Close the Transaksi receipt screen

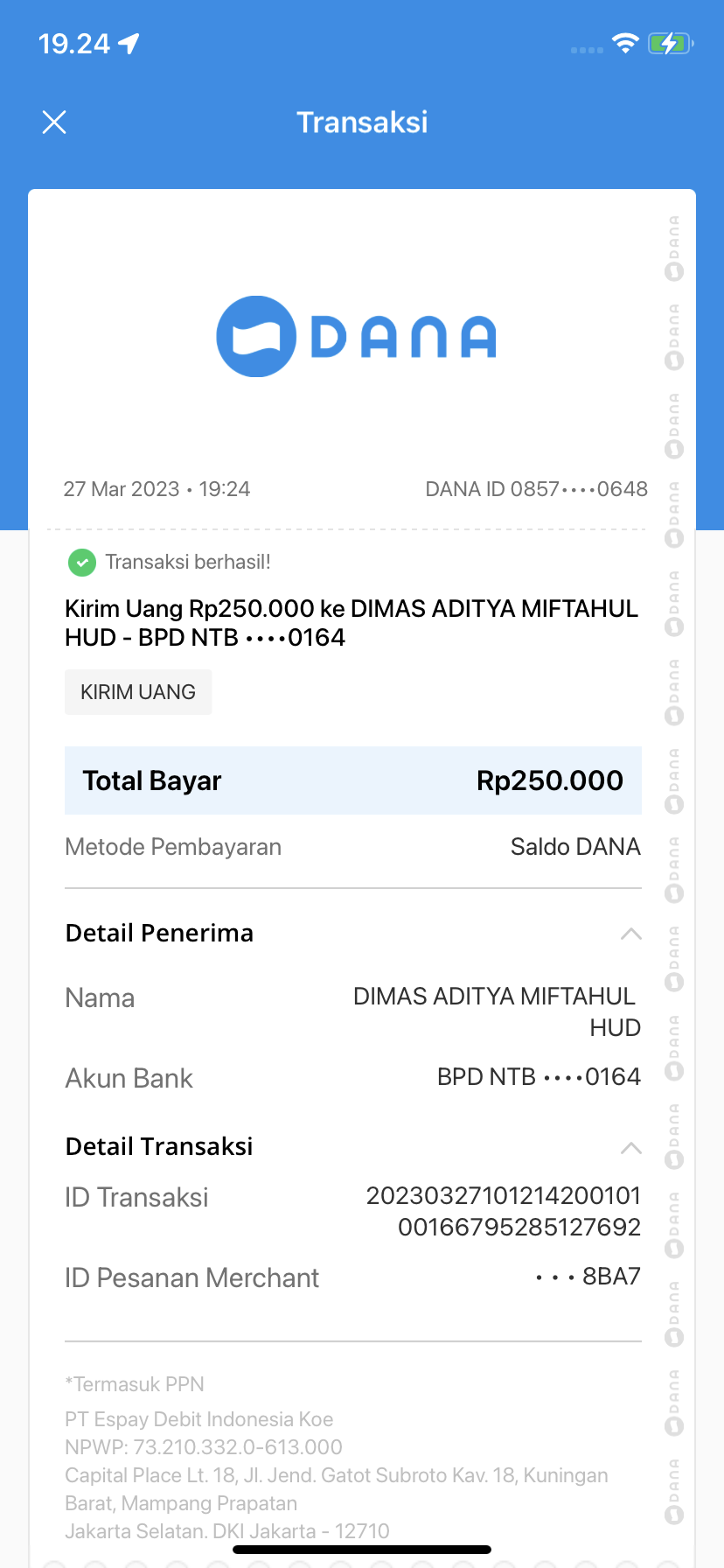tap(54, 122)
